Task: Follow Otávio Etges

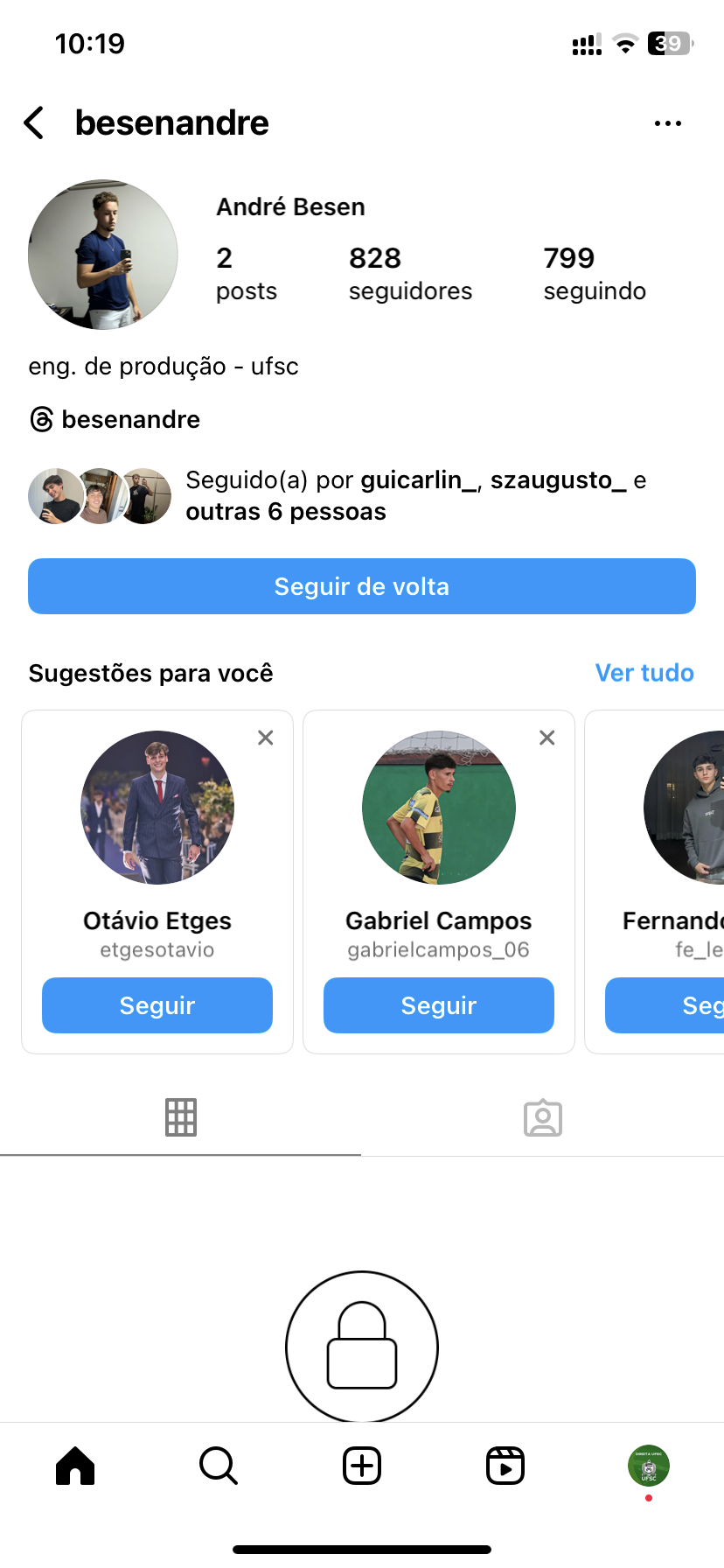Action: (157, 1005)
